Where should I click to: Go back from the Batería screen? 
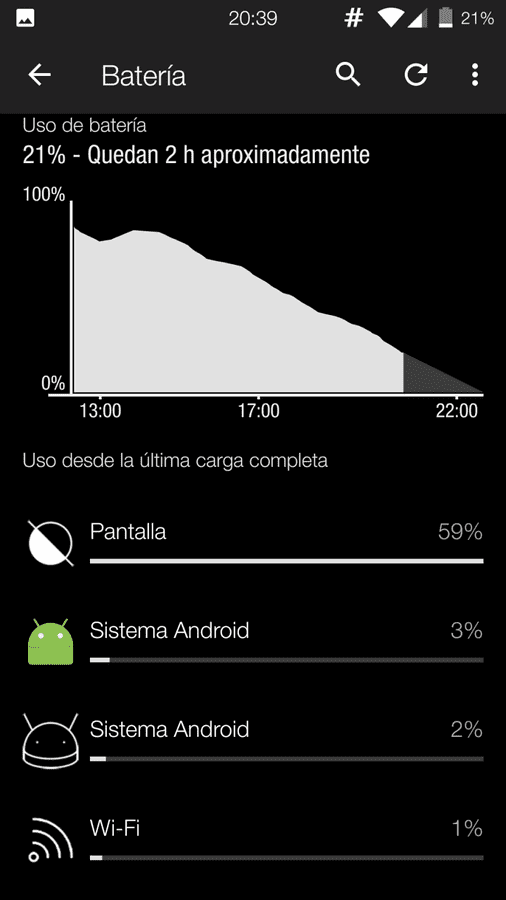coord(40,75)
